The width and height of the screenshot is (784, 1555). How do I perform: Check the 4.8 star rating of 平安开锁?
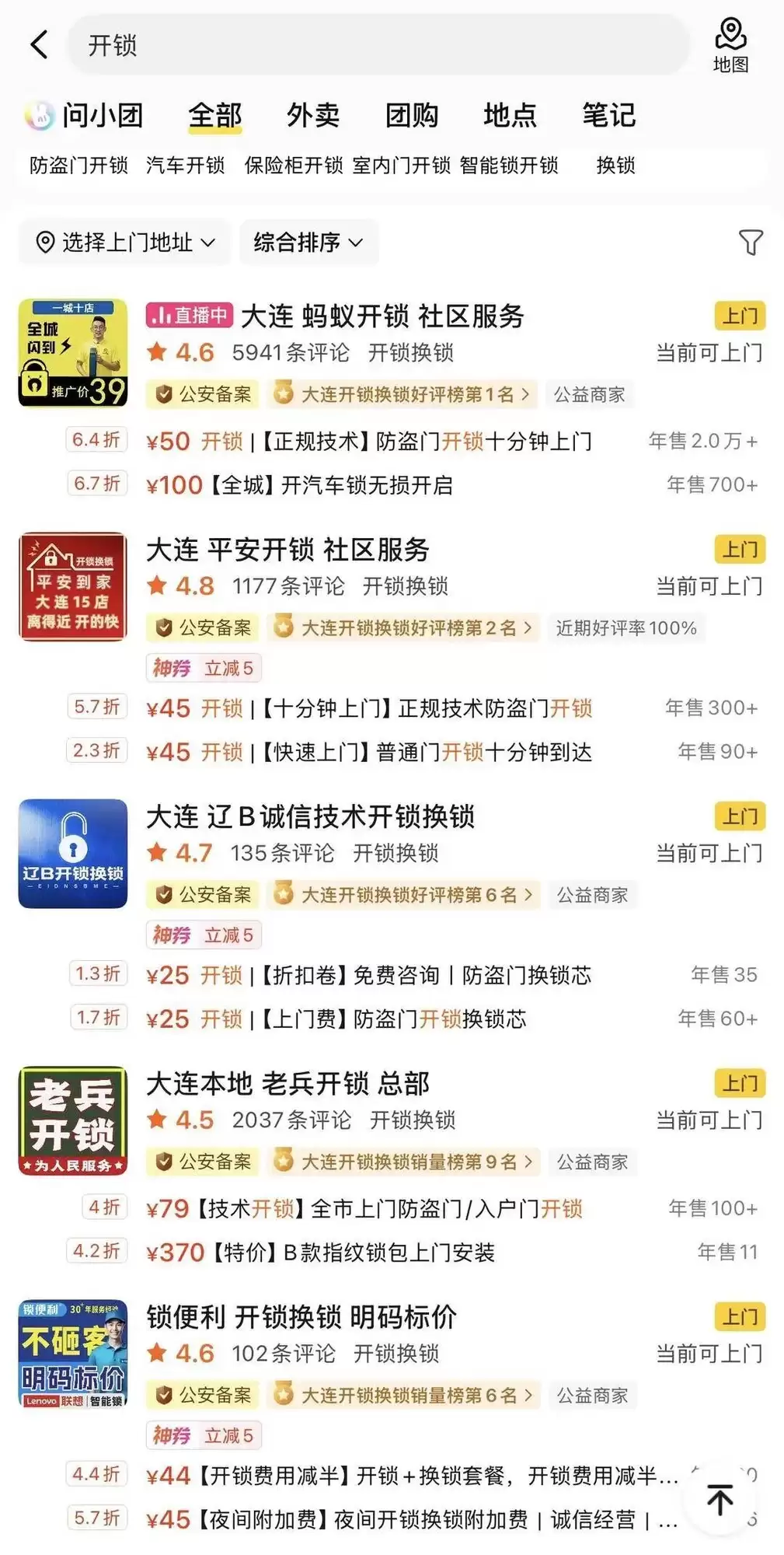pyautogui.click(x=190, y=586)
